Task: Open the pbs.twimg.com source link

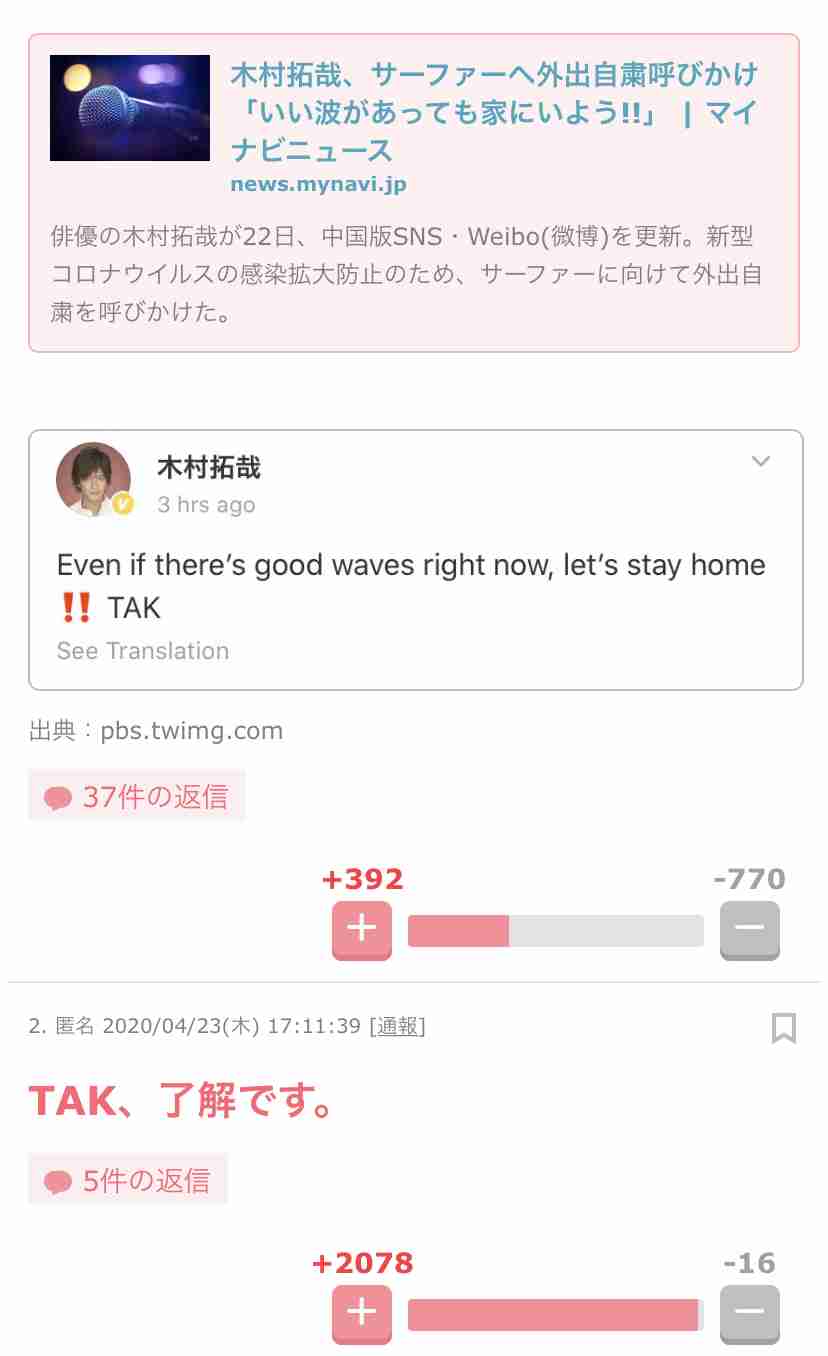Action: [192, 730]
